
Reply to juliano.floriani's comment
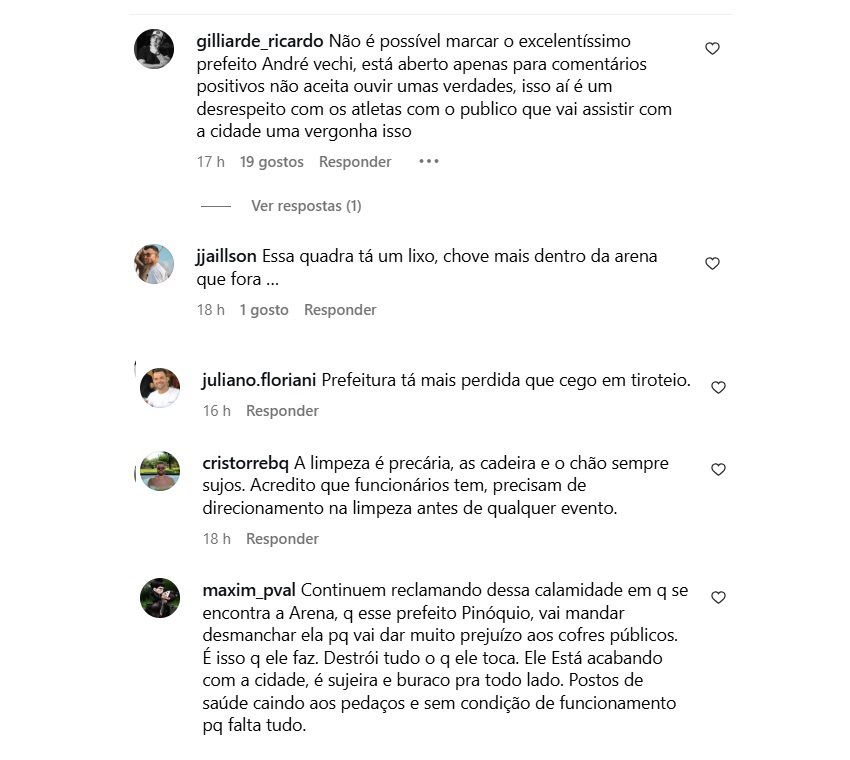point(282,411)
